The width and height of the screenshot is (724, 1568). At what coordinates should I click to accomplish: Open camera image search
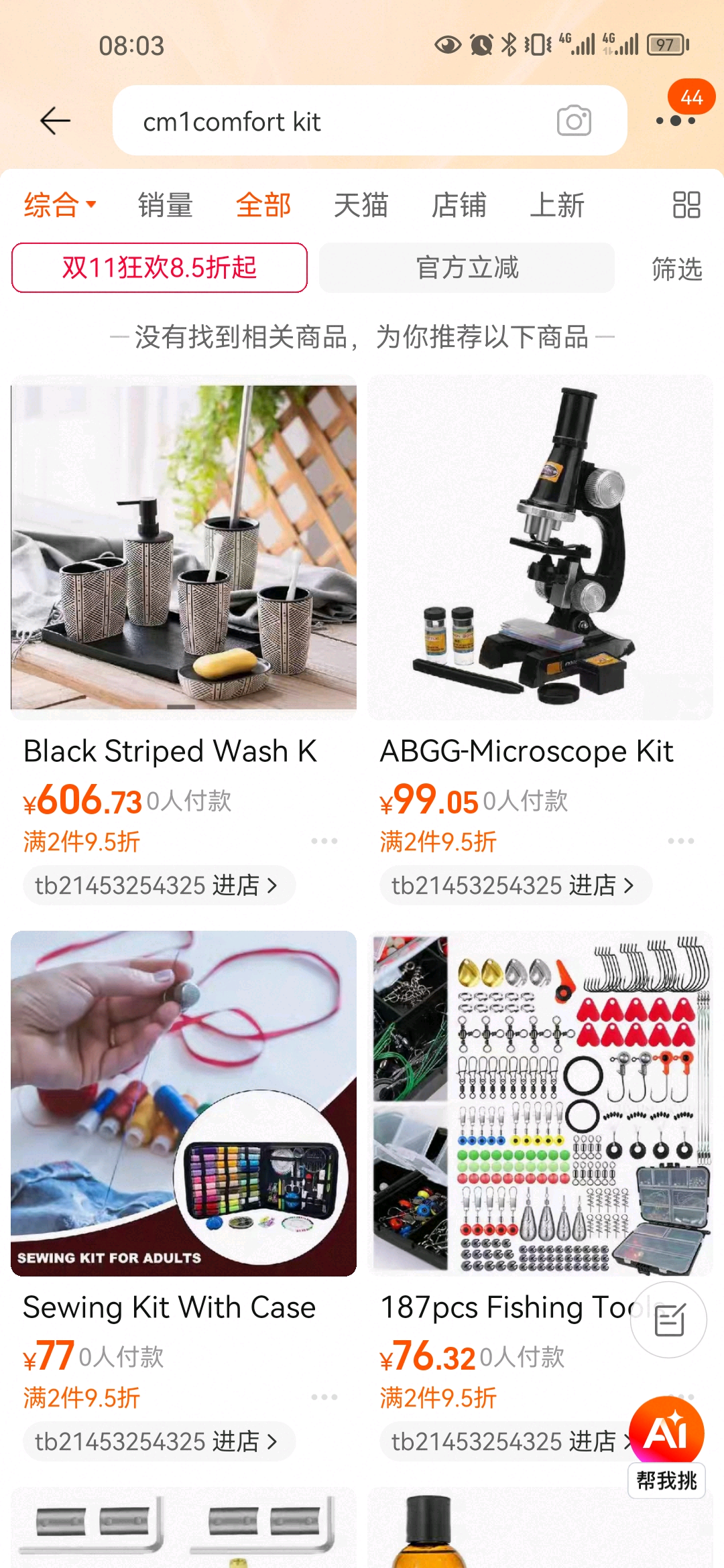point(574,121)
